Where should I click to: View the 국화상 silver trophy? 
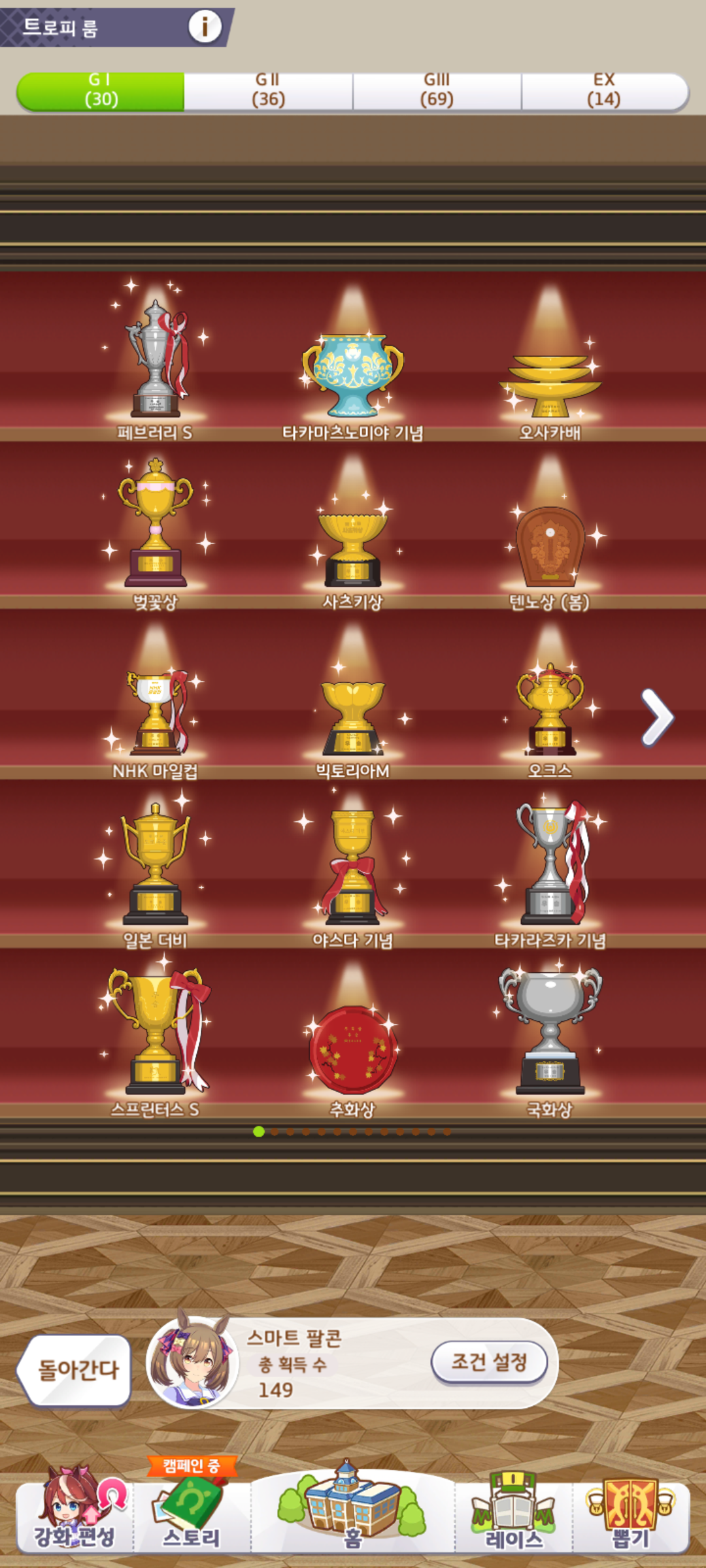tap(550, 1039)
